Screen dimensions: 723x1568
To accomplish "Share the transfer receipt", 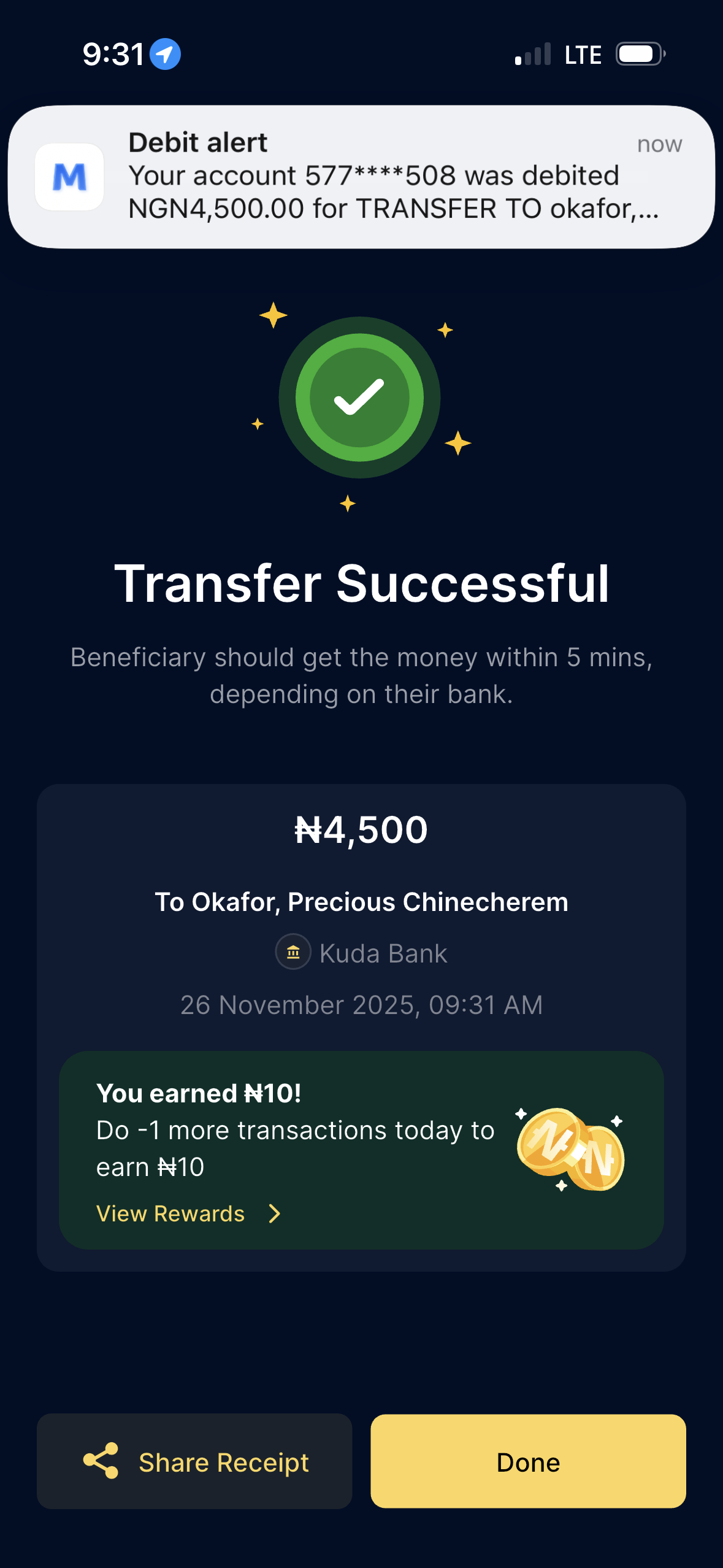I will [x=194, y=1461].
